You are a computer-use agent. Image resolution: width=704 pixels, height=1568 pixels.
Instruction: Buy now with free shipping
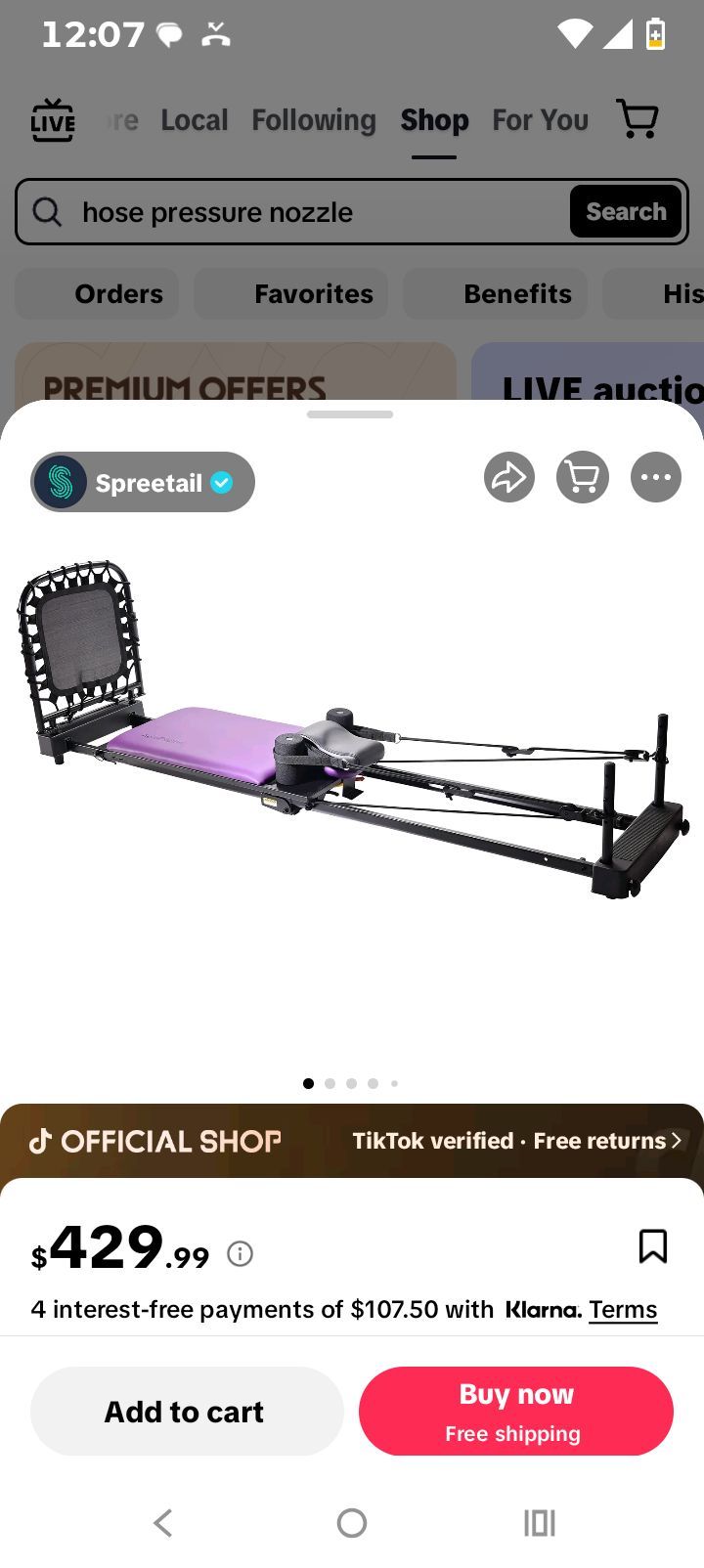[516, 1411]
